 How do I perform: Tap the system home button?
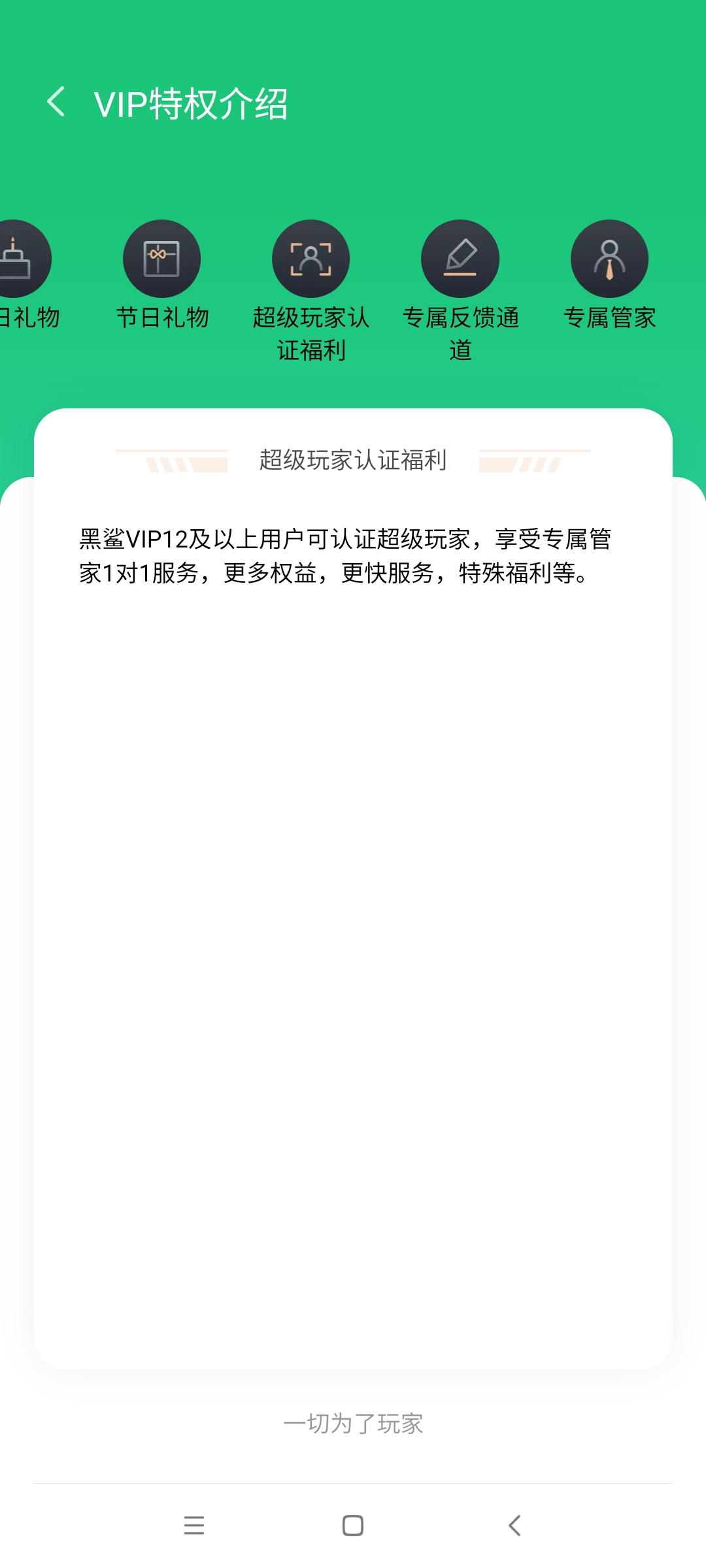click(353, 1526)
